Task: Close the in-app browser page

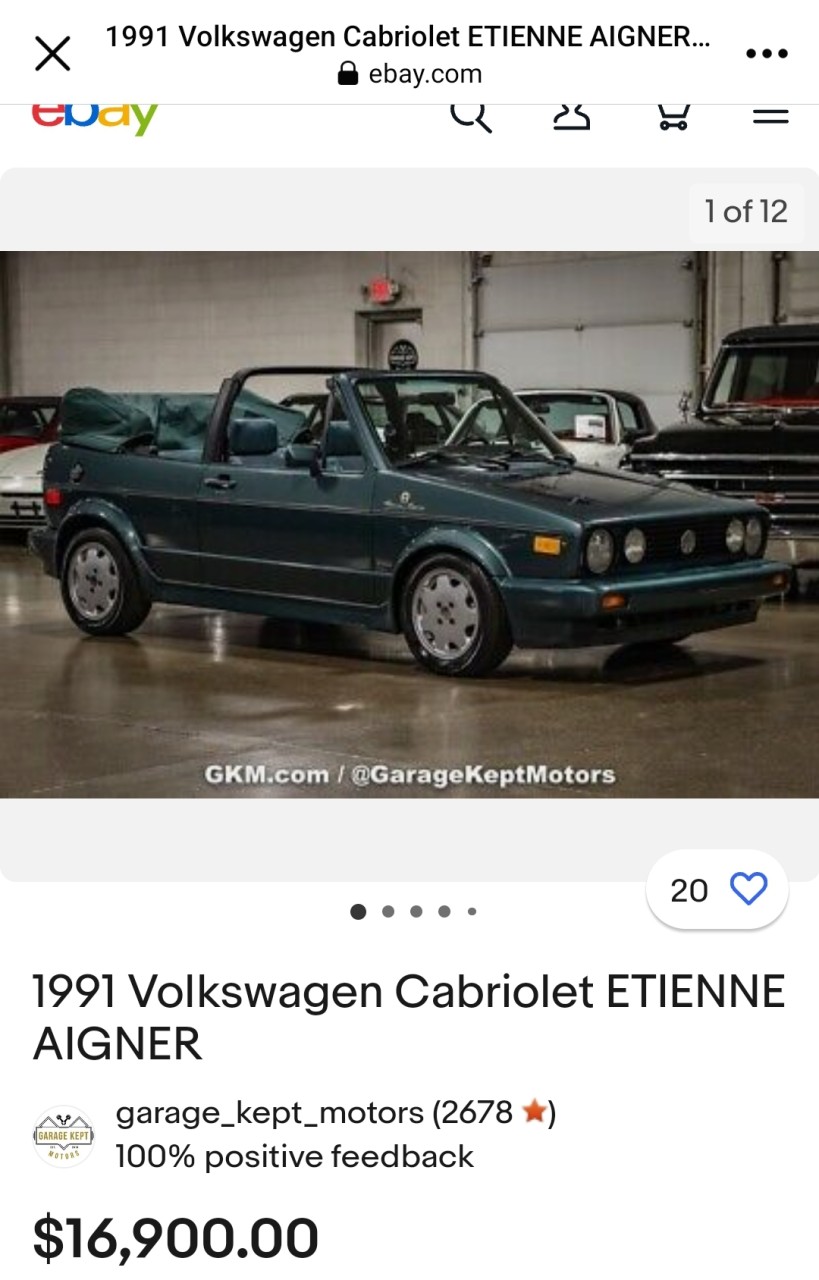Action: 52,53
